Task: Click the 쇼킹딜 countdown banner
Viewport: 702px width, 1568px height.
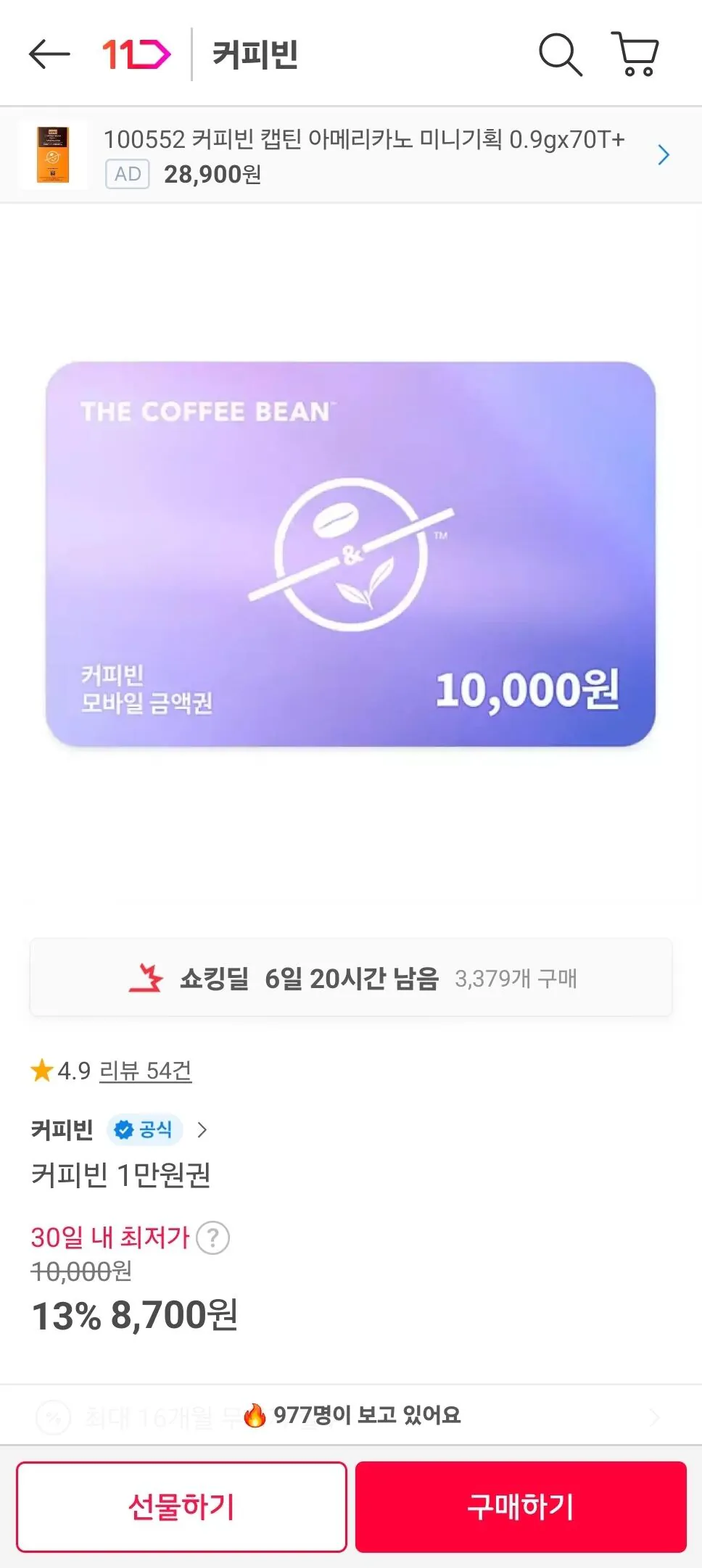Action: 351,979
